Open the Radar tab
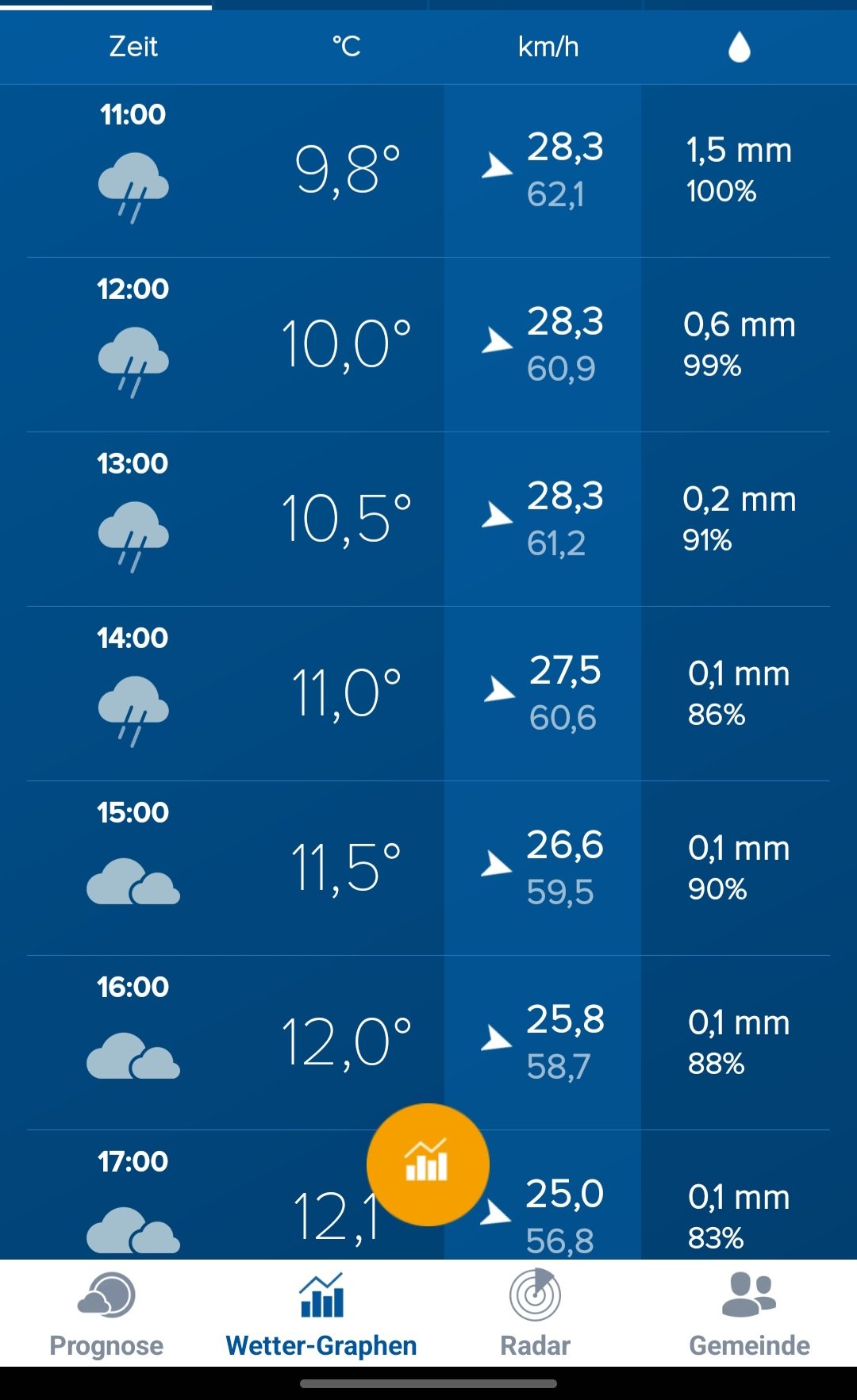 pyautogui.click(x=536, y=1313)
